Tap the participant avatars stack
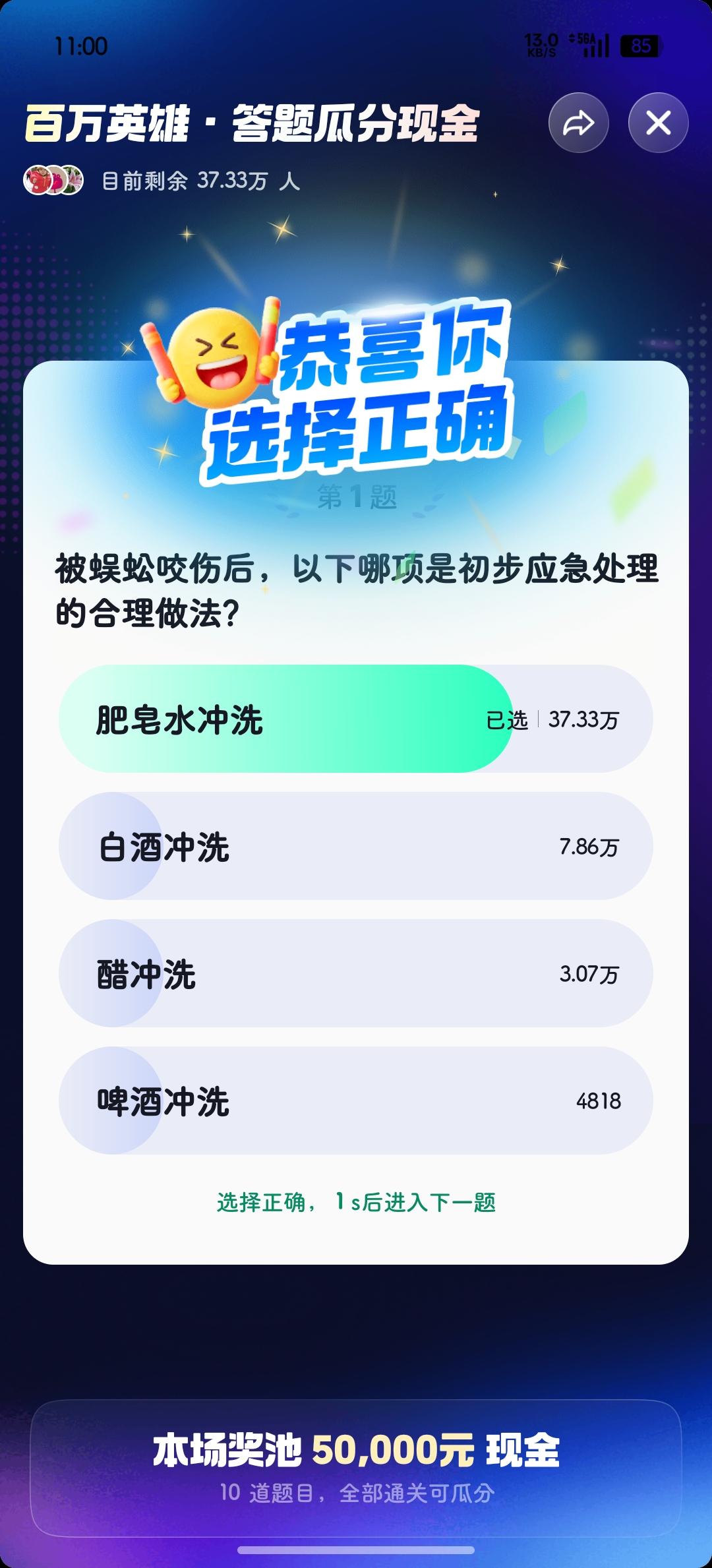The image size is (712, 1568). tap(53, 179)
